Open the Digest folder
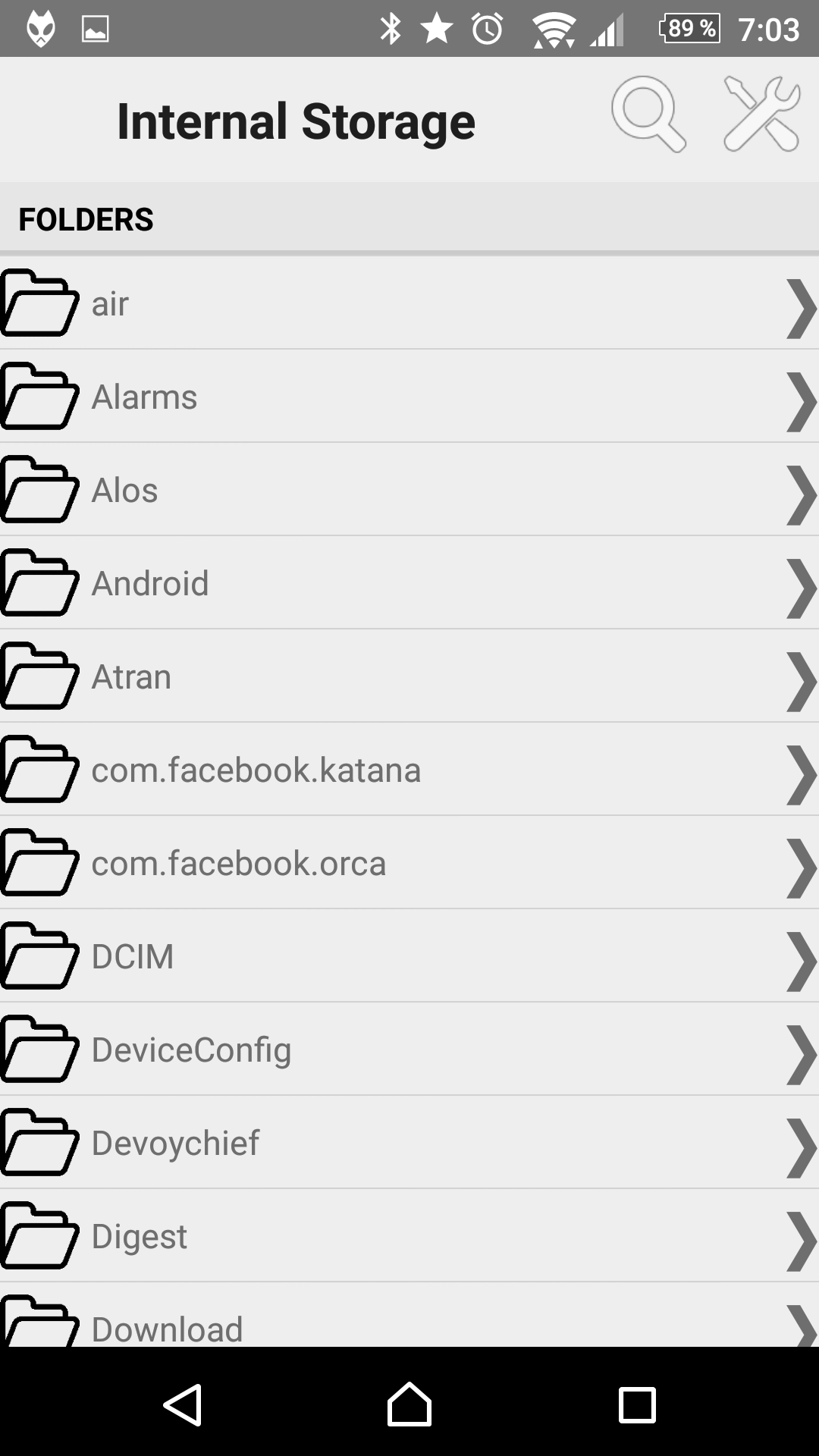 tap(409, 1236)
